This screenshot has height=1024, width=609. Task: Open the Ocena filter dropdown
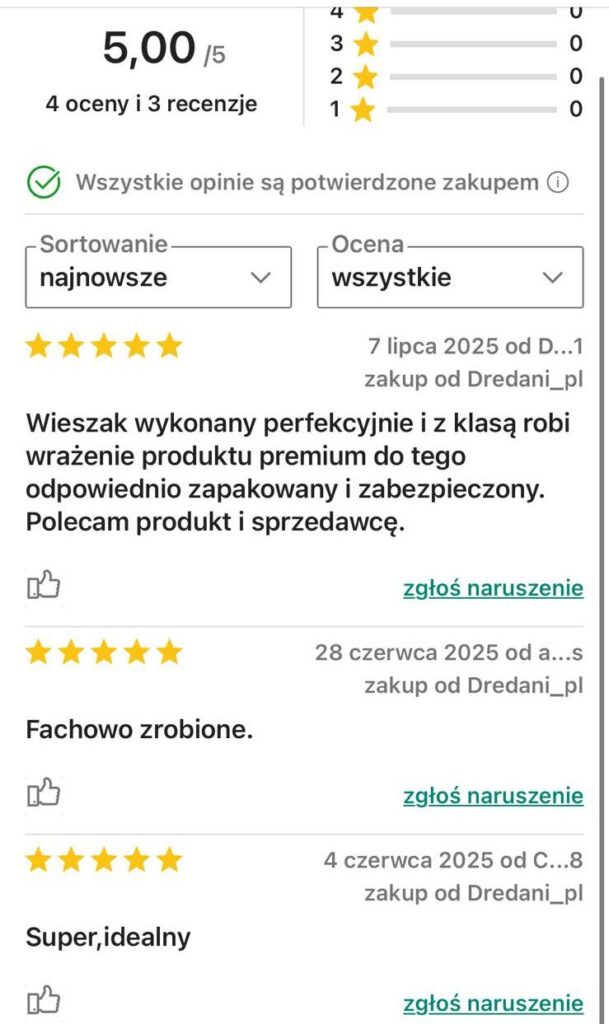pos(450,277)
